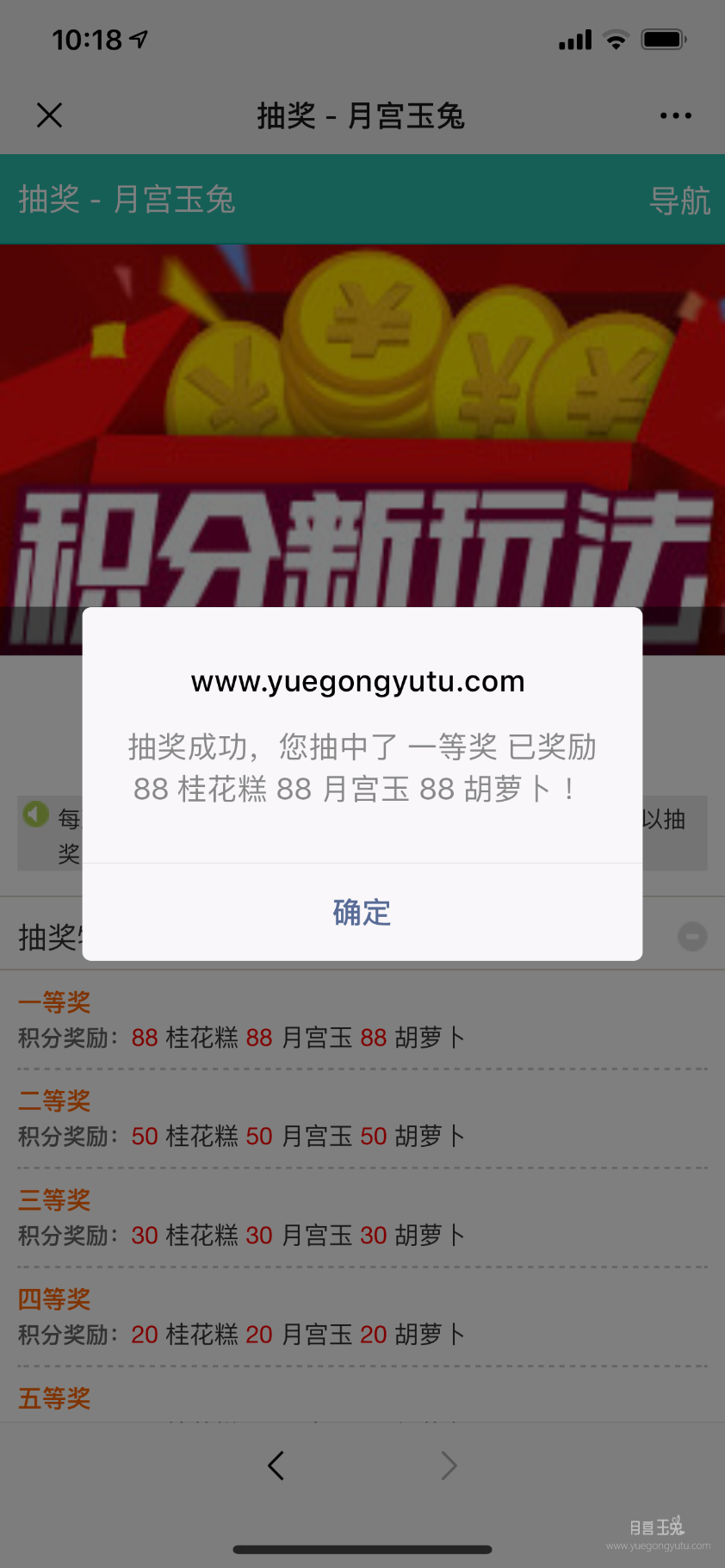Image resolution: width=725 pixels, height=1568 pixels.
Task: Confirm the lottery result with 确定
Action: pyautogui.click(x=362, y=913)
